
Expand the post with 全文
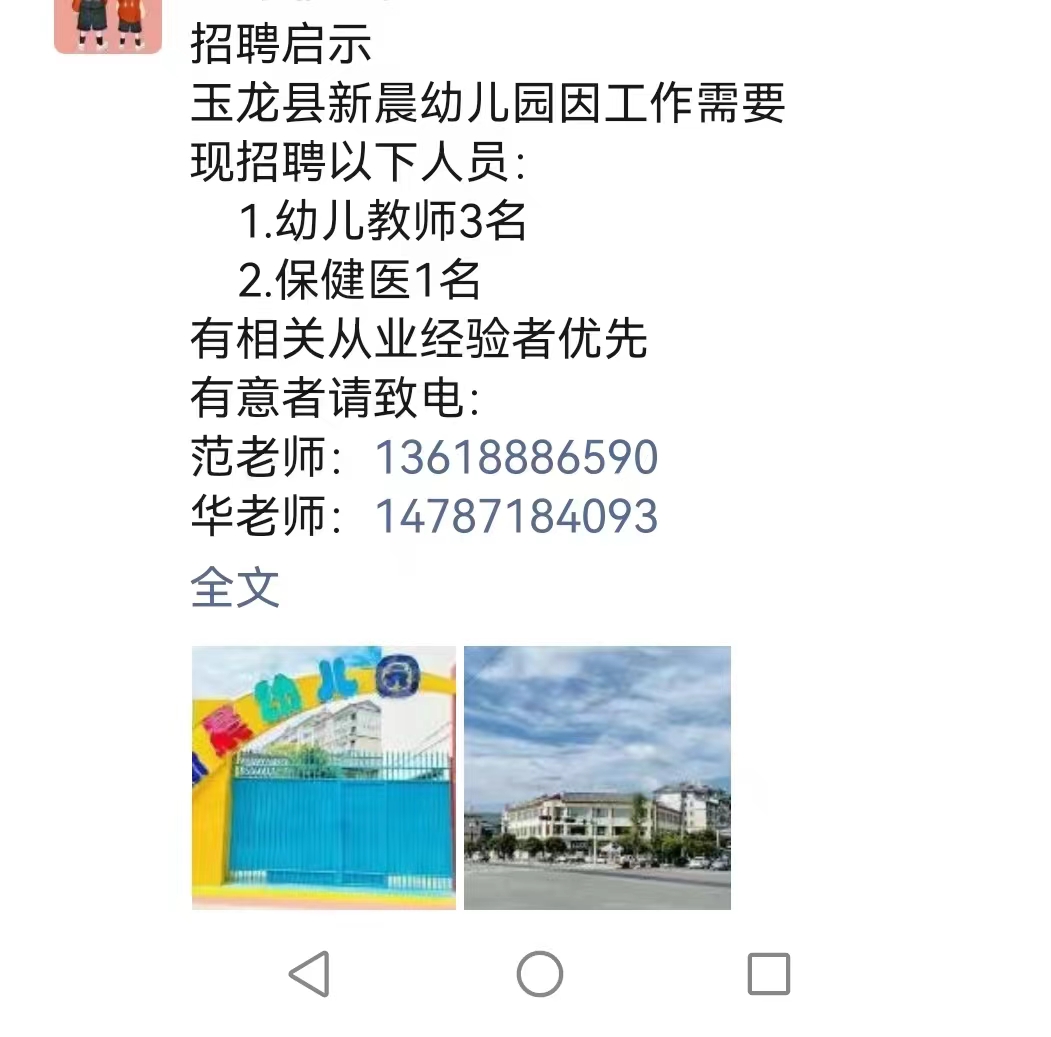tap(235, 587)
